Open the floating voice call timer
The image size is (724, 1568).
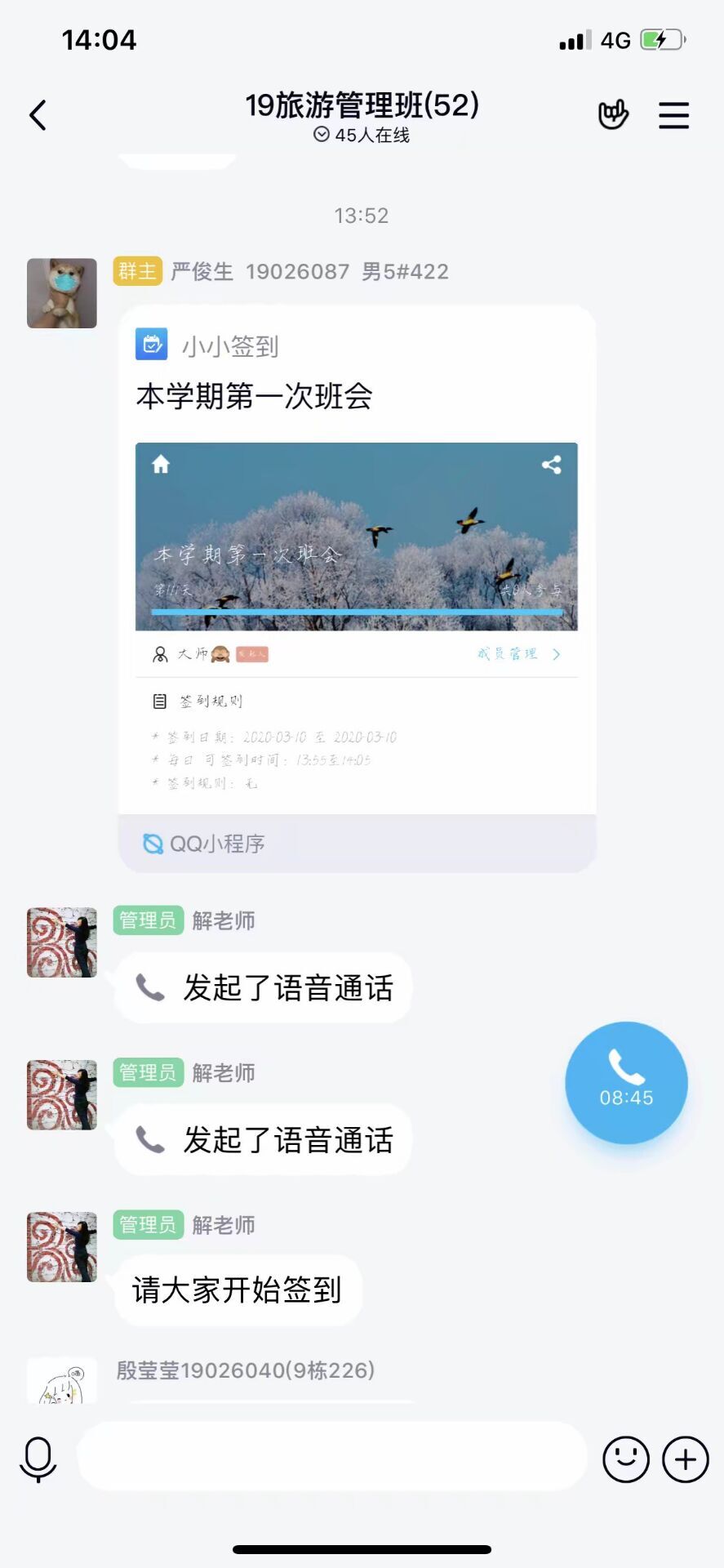pos(626,1081)
